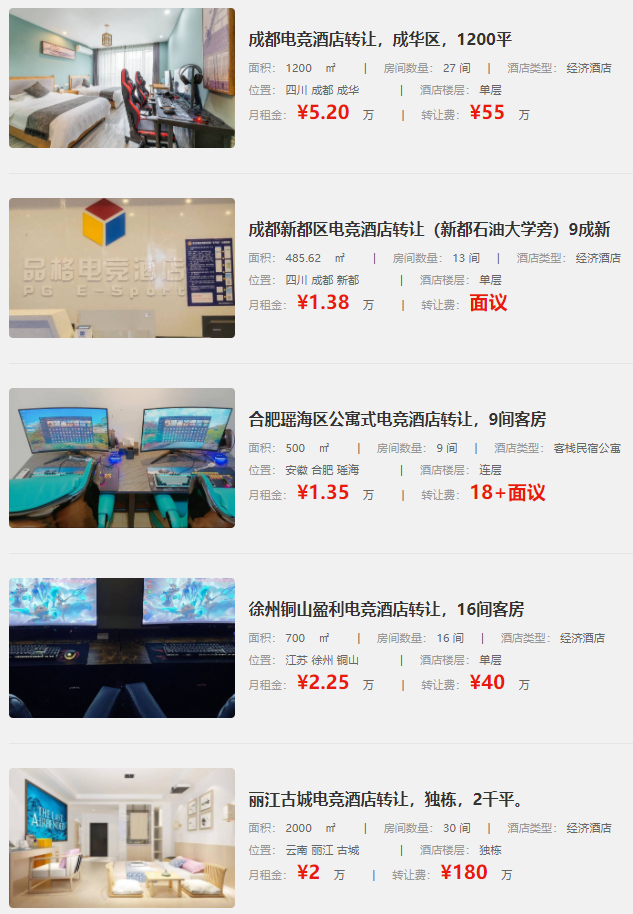
Task: Open the 成都电竞酒店转让 成华区 1200平 listing
Action: coord(380,40)
